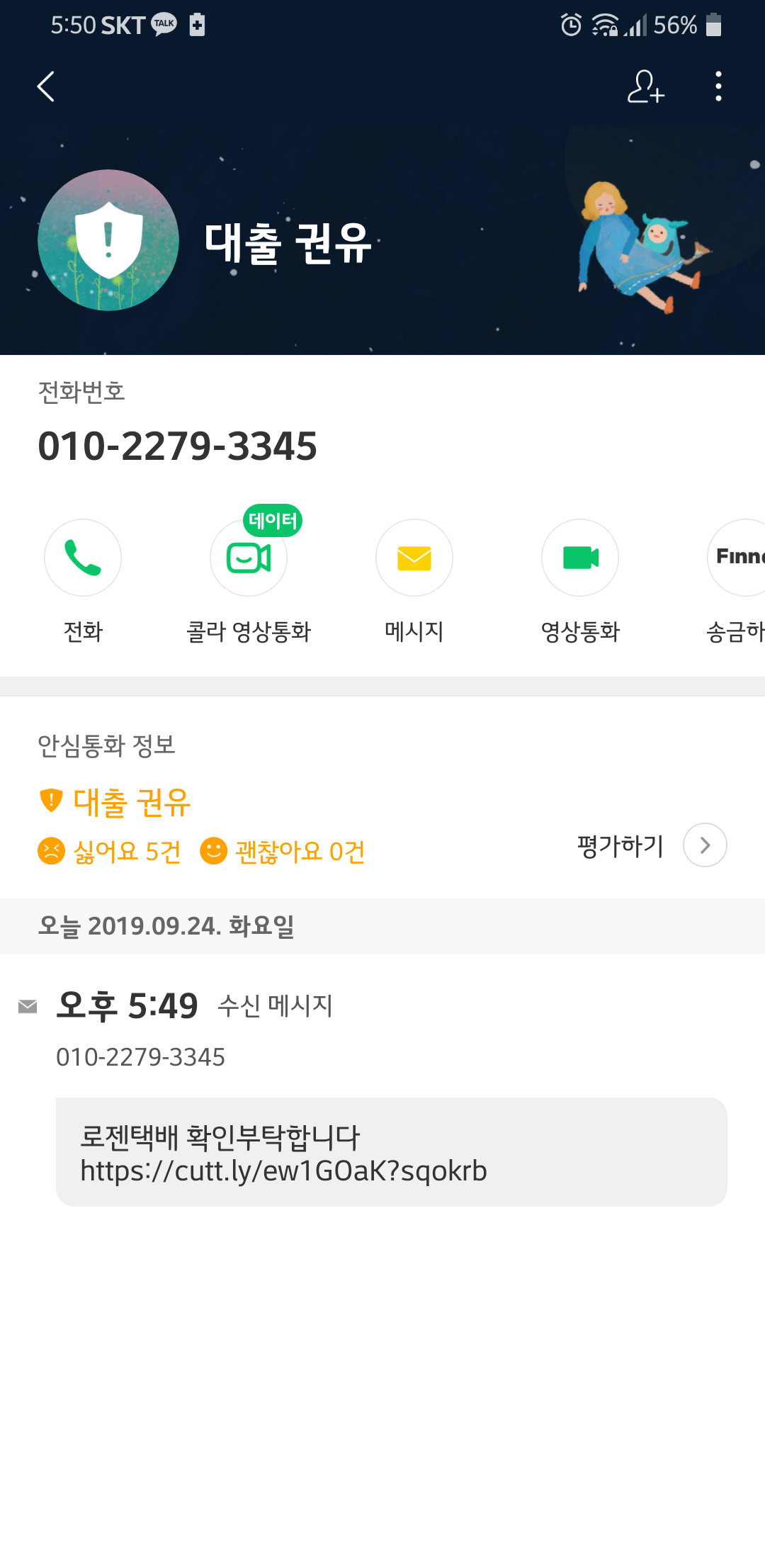Go back using the top arrow
The image size is (765, 1568).
(46, 87)
